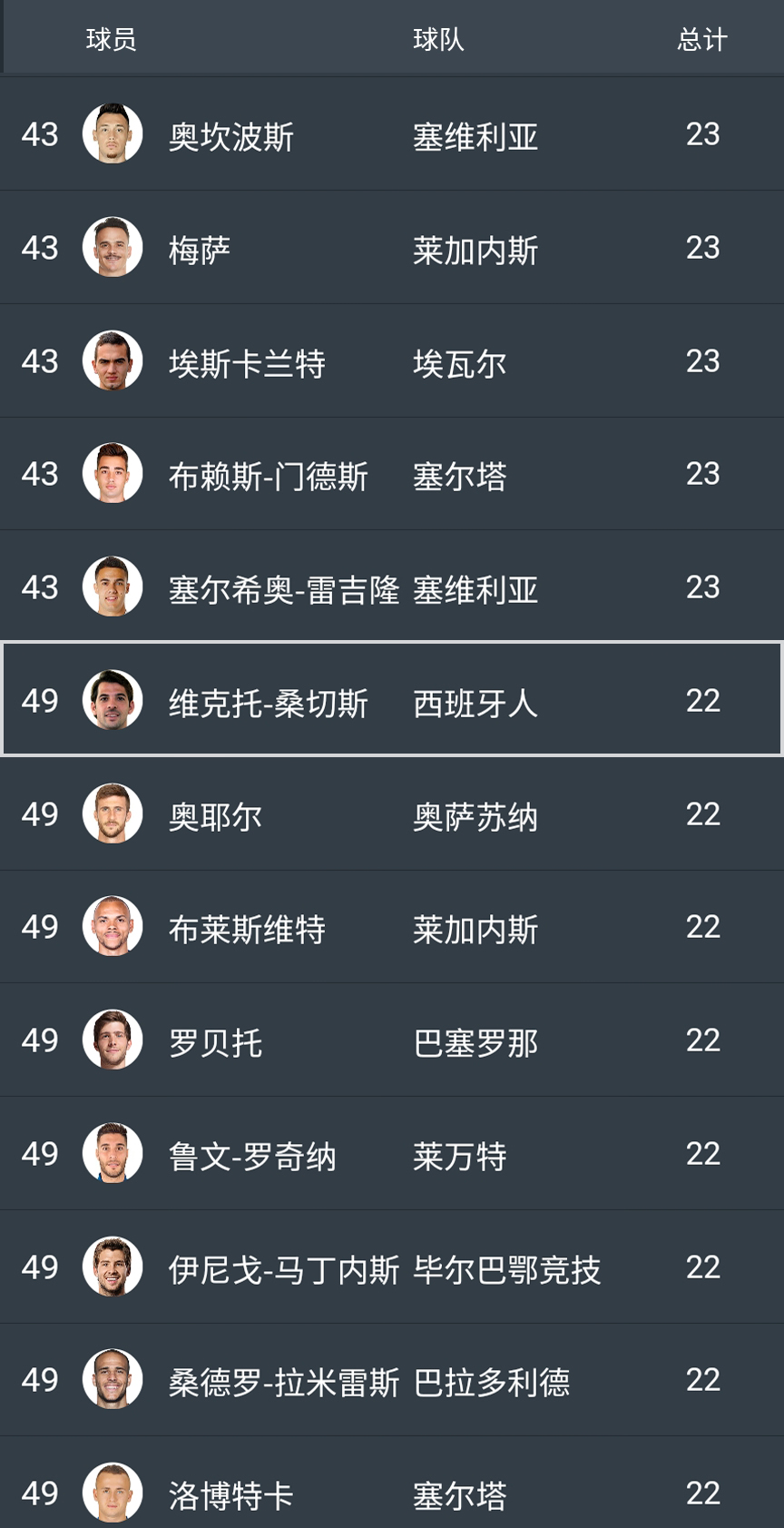Open the 球队 column header
784x1528 pixels.
point(437,39)
